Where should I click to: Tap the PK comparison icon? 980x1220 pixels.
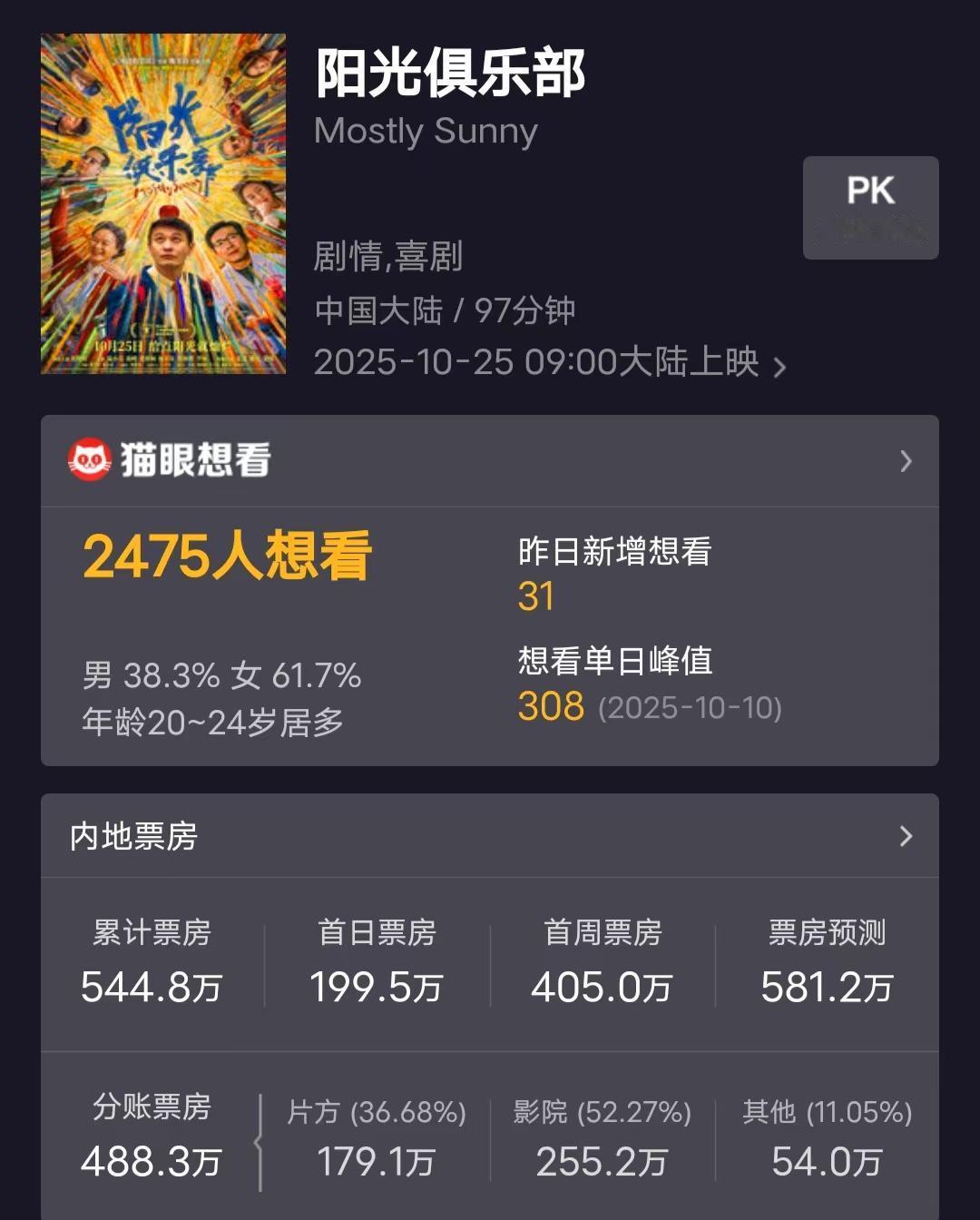pyautogui.click(x=869, y=207)
